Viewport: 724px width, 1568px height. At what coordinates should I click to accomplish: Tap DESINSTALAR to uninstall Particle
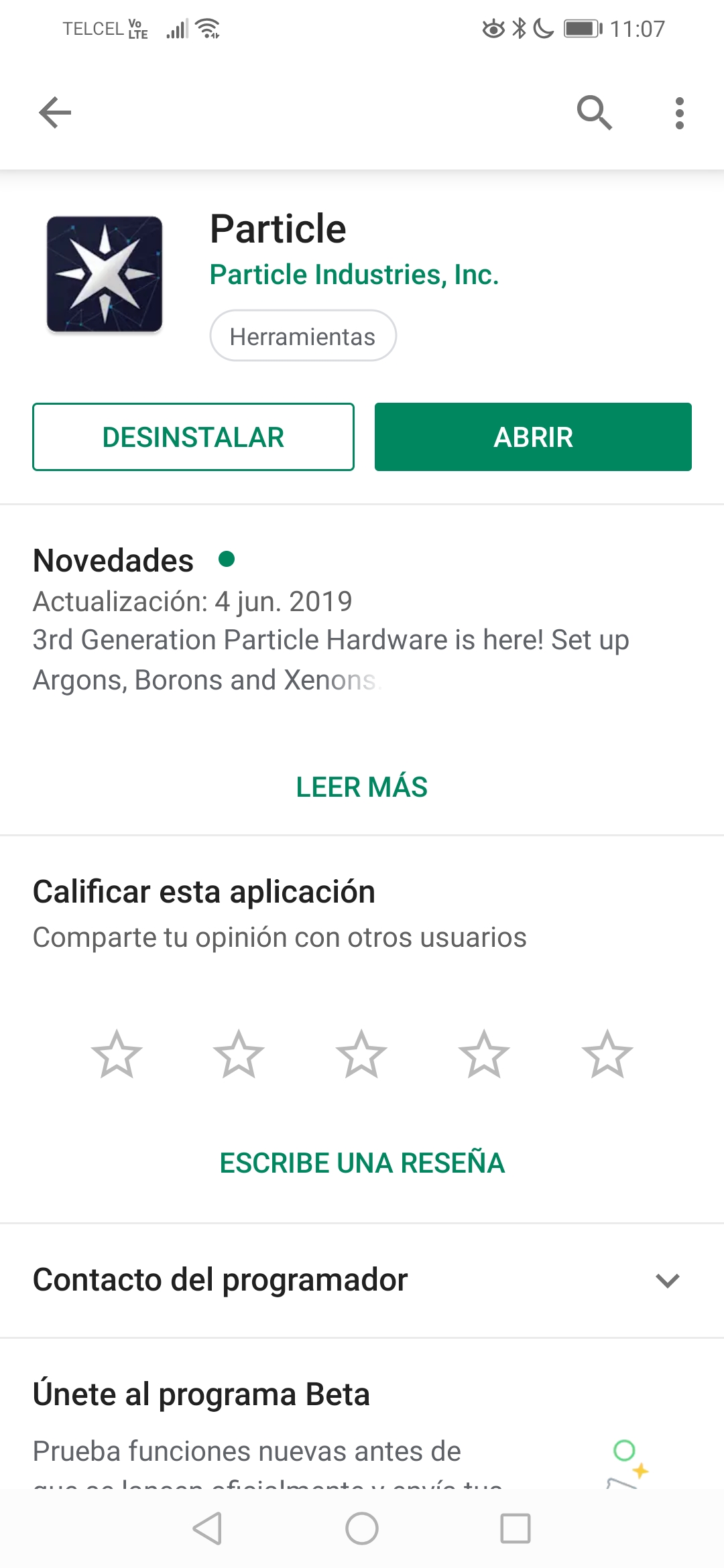tap(193, 436)
